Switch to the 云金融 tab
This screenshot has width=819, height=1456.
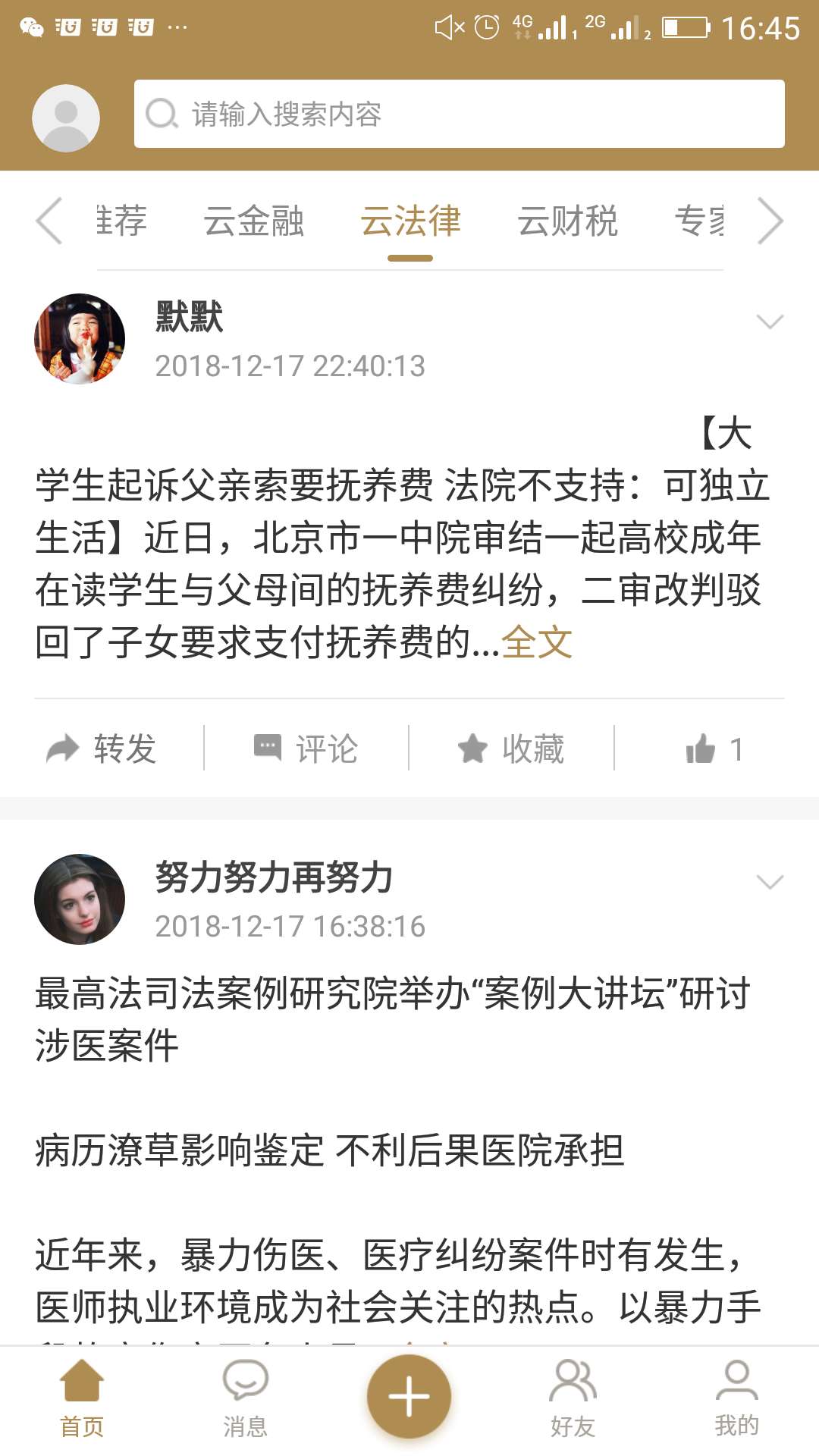253,221
